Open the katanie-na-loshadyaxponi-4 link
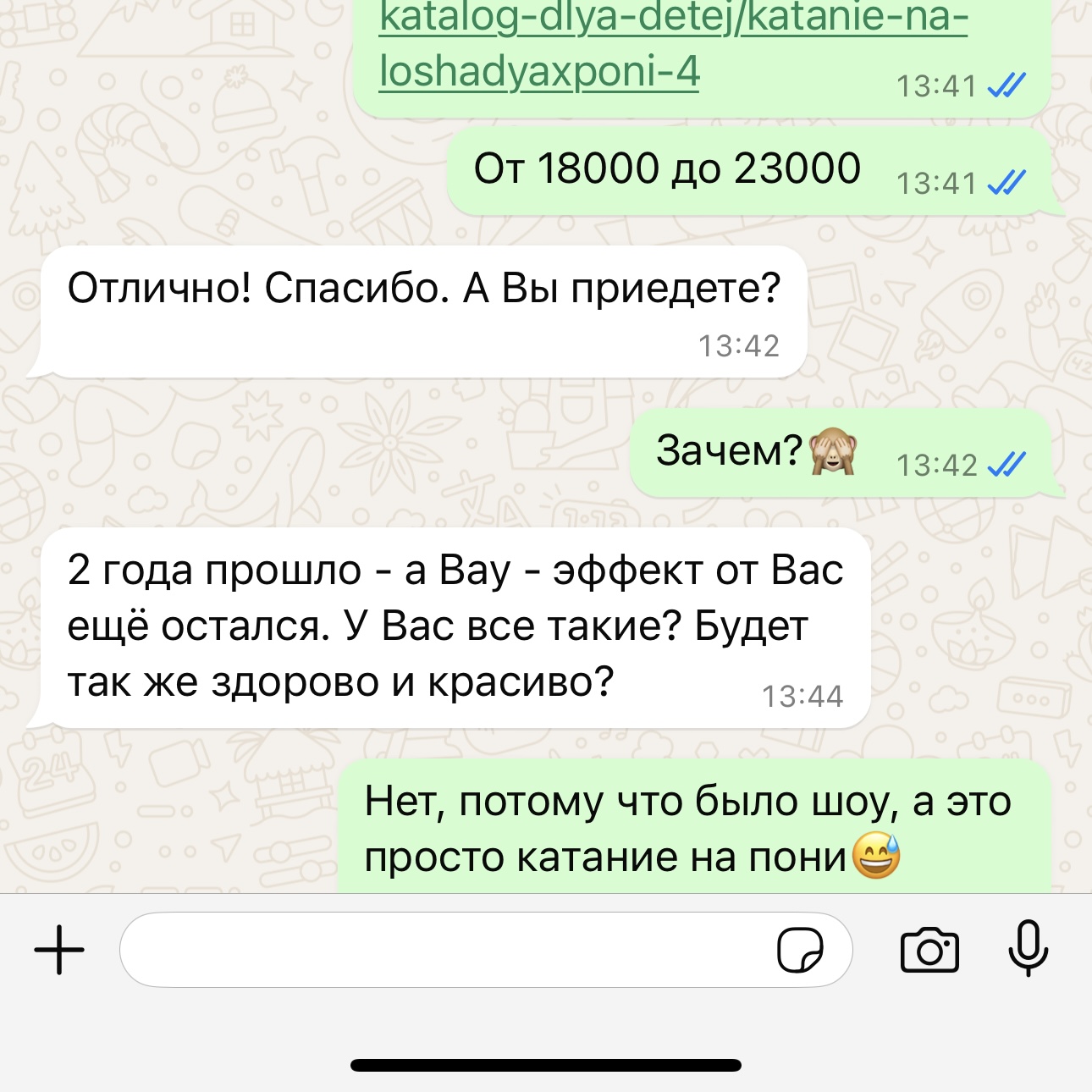This screenshot has height=1092, width=1092. pyautogui.click(x=538, y=71)
